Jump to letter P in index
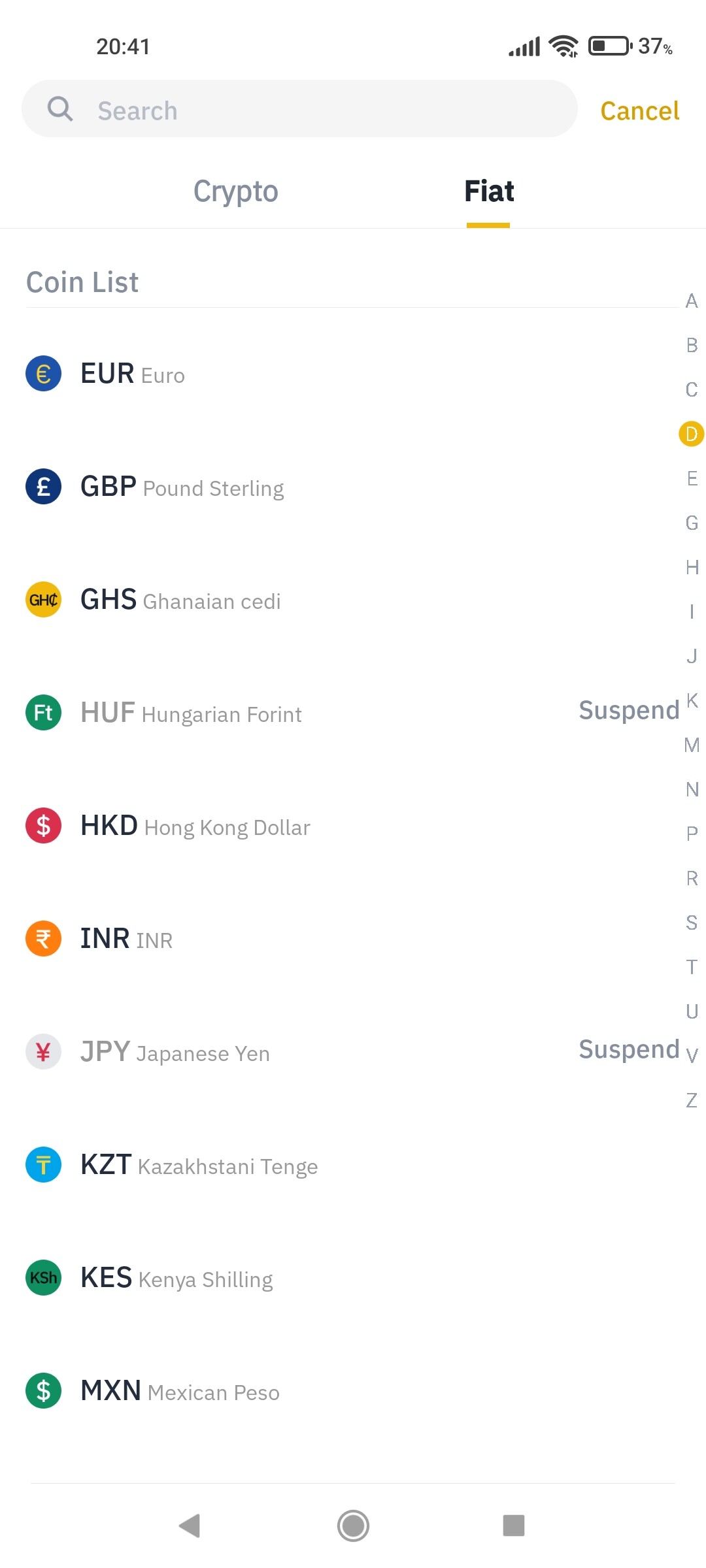The width and height of the screenshot is (706, 1568). click(692, 834)
